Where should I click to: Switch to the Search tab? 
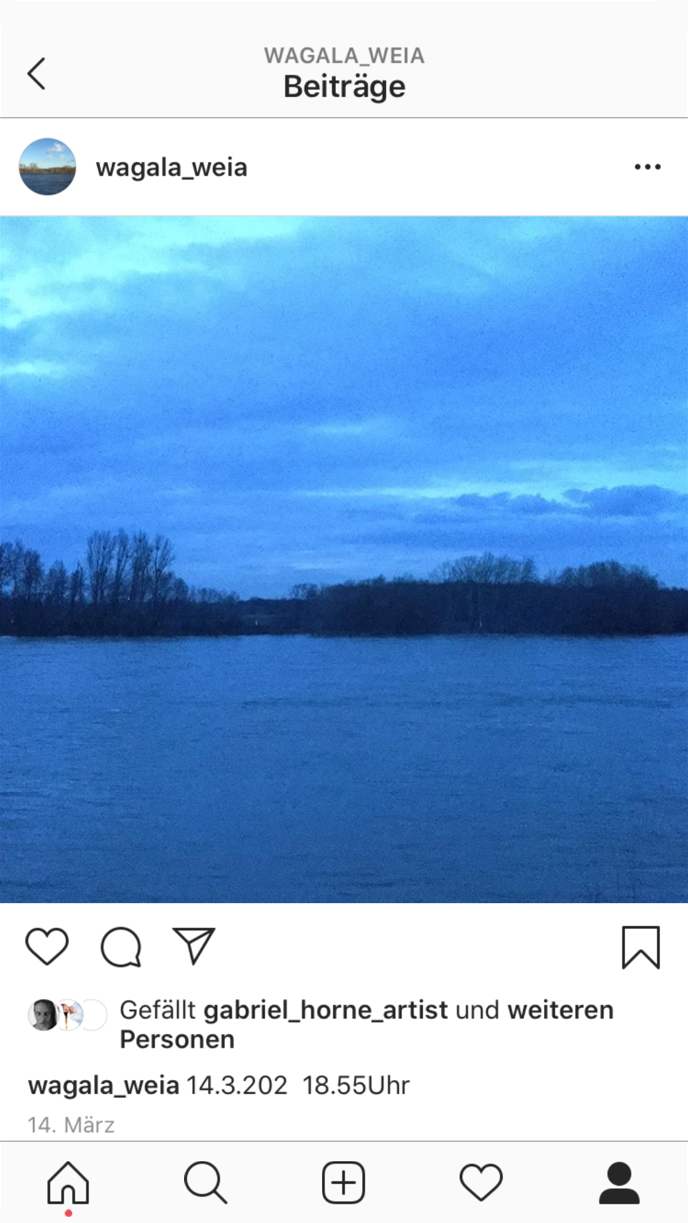click(x=206, y=1184)
